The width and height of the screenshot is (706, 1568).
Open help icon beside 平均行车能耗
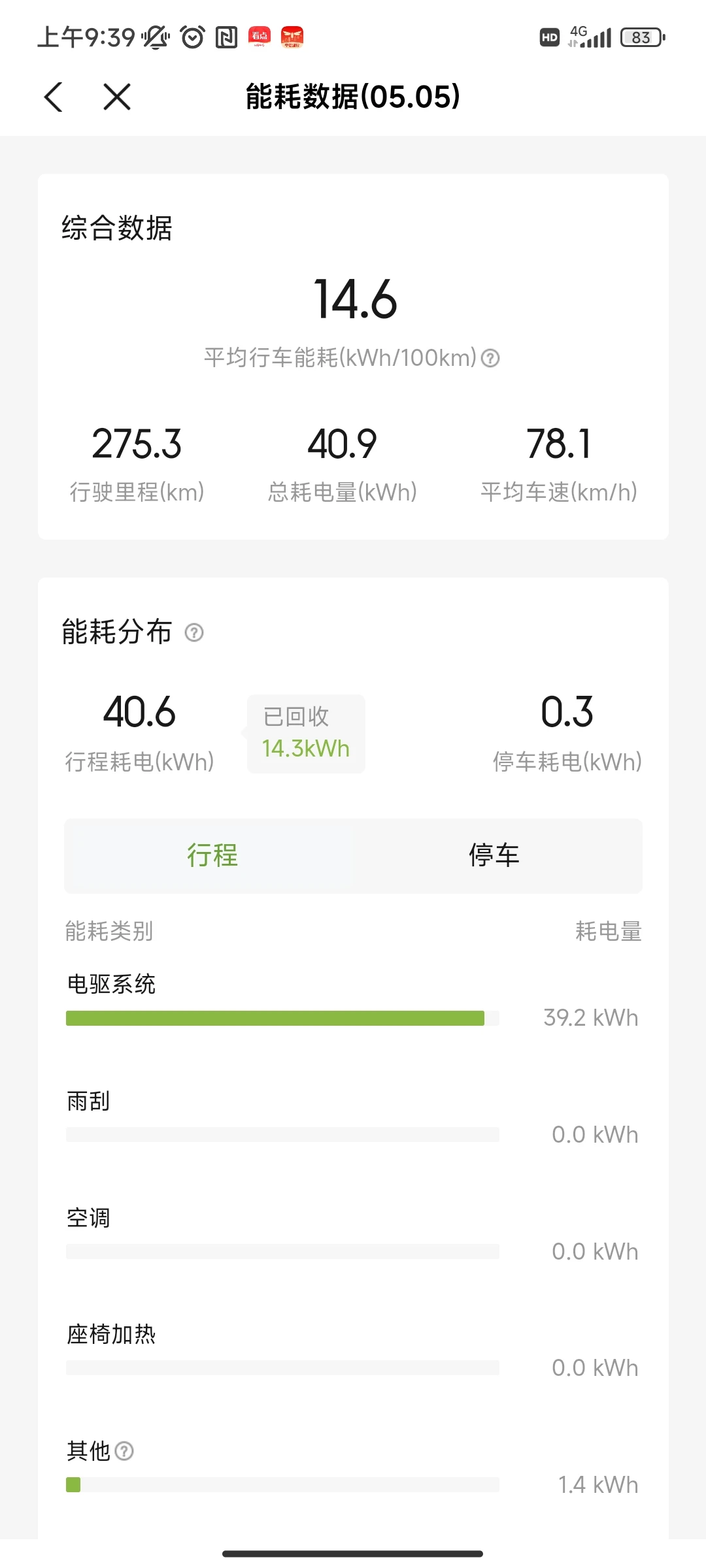coord(490,358)
